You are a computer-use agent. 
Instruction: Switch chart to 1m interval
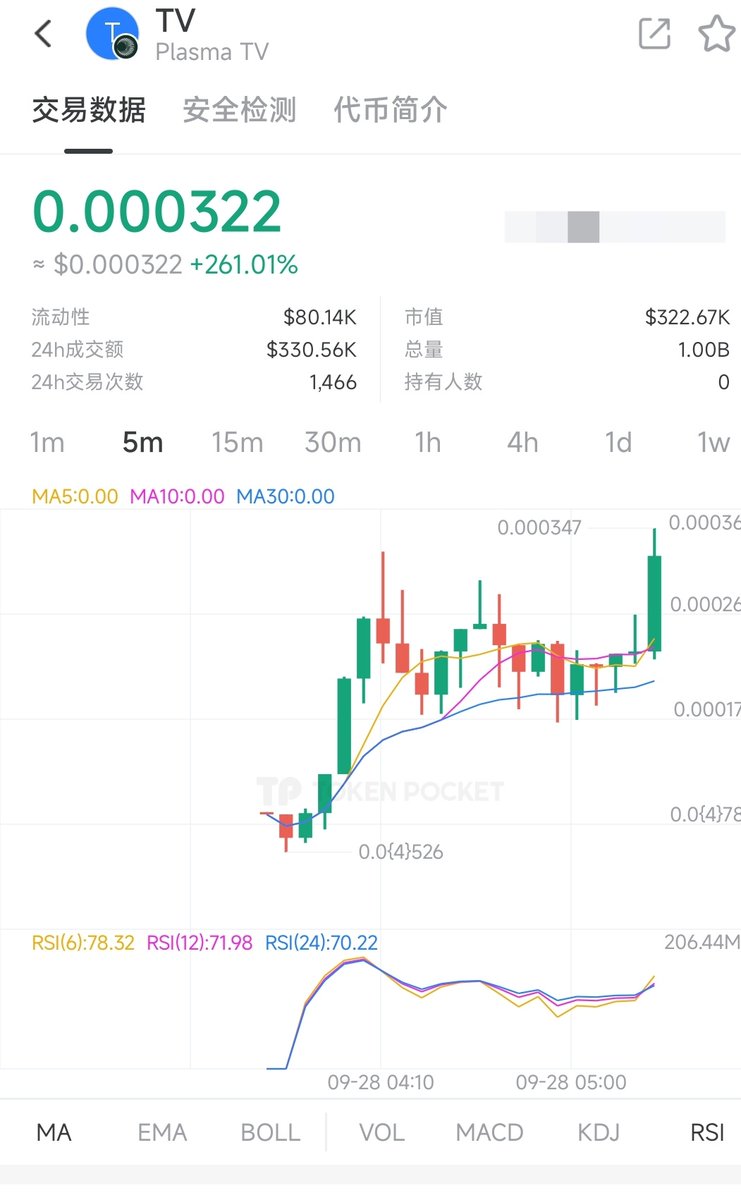pos(47,442)
